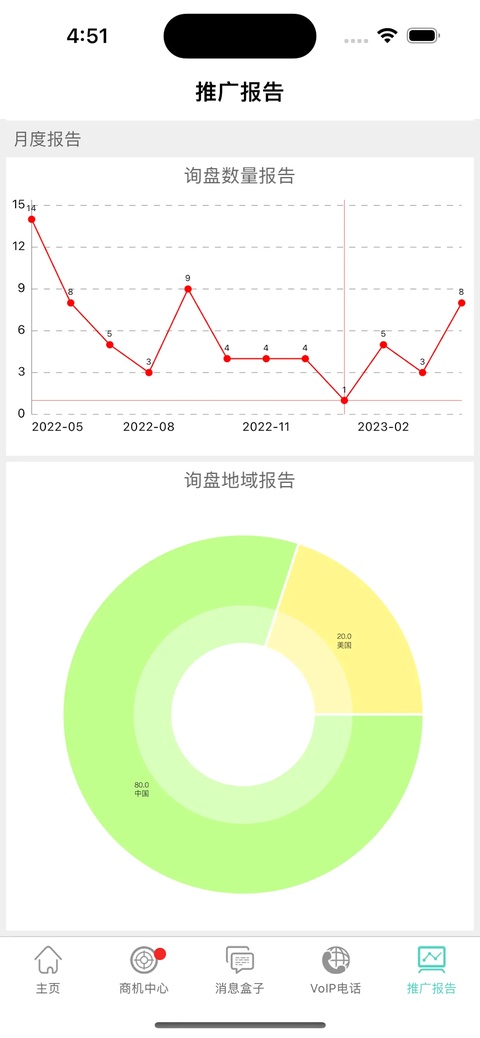Screen dimensions: 480x1038
Task: Switch to the 主页 tab
Action: pyautogui.click(x=48, y=970)
